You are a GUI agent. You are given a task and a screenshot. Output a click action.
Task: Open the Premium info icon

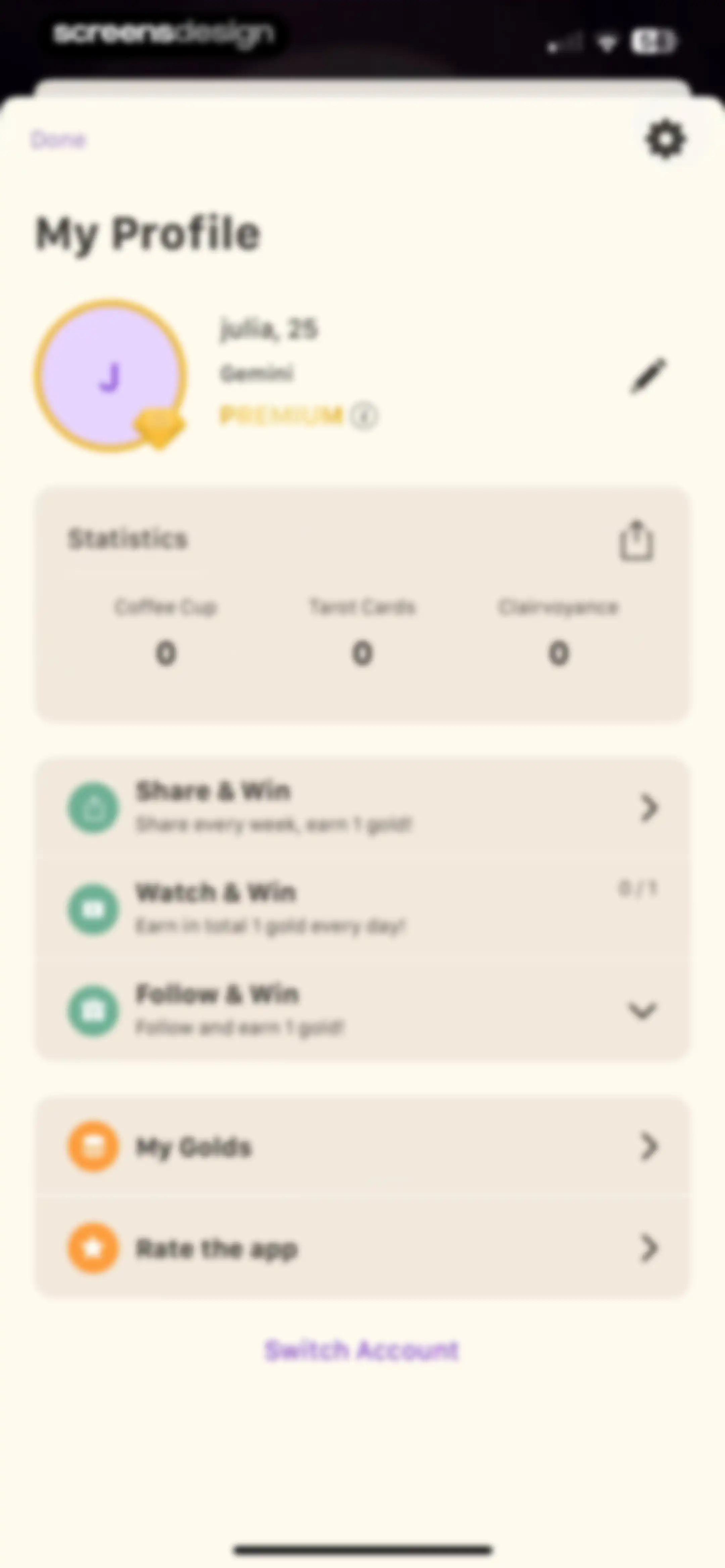point(364,416)
